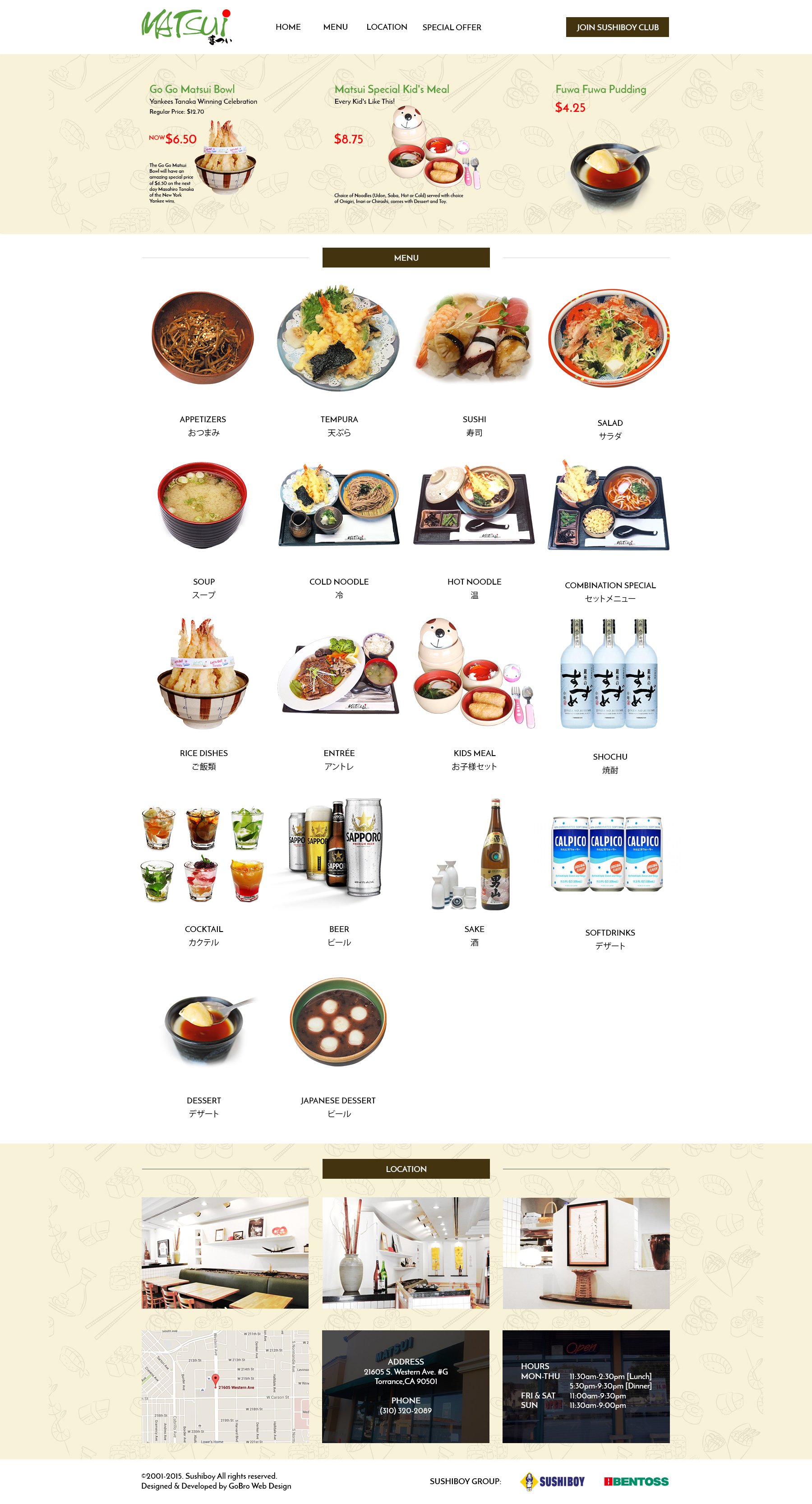This screenshot has height=1504, width=812.
Task: Jump to the Location nav link
Action: (387, 27)
